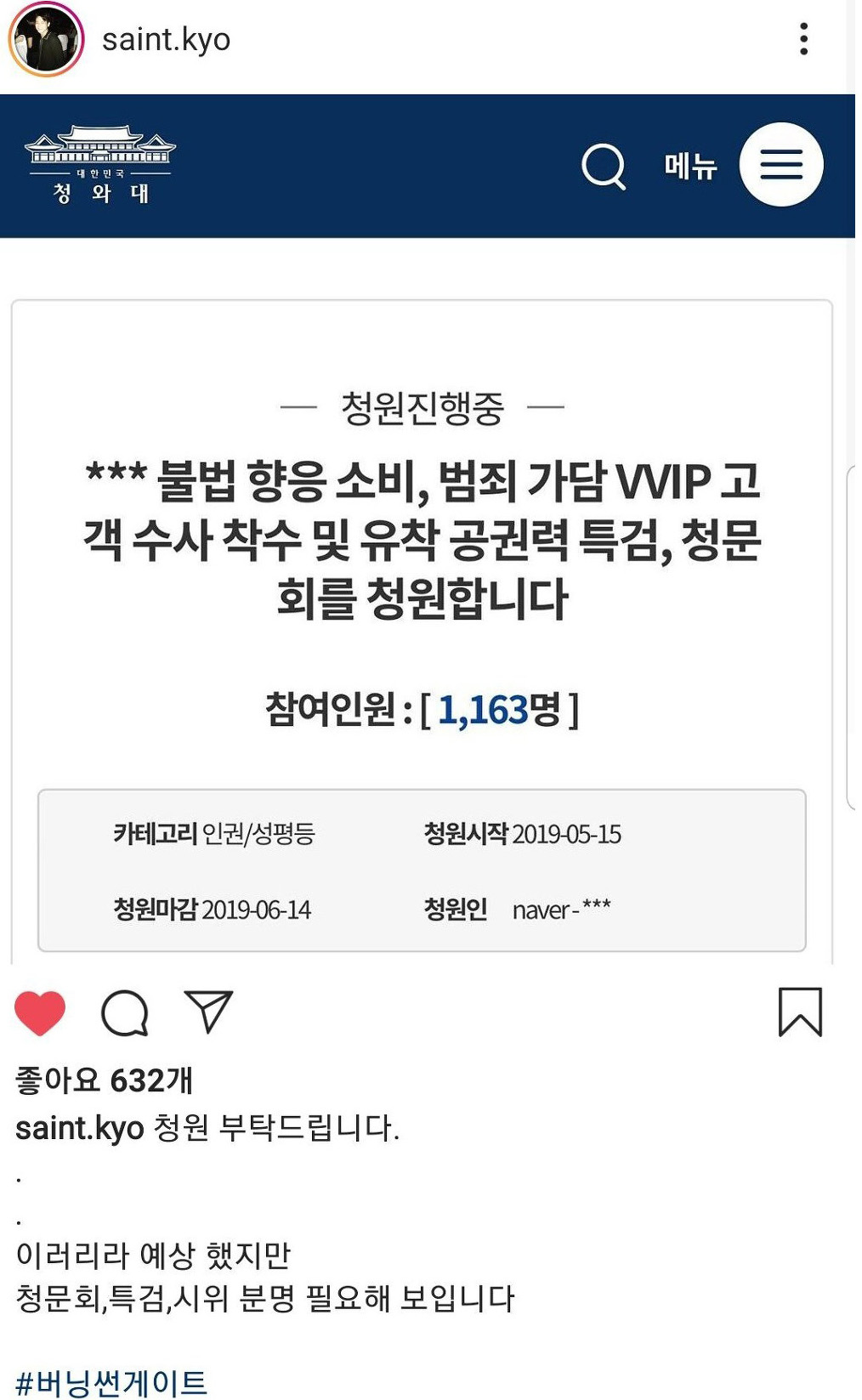Open saint.kyo's profile picture story

[x=46, y=39]
